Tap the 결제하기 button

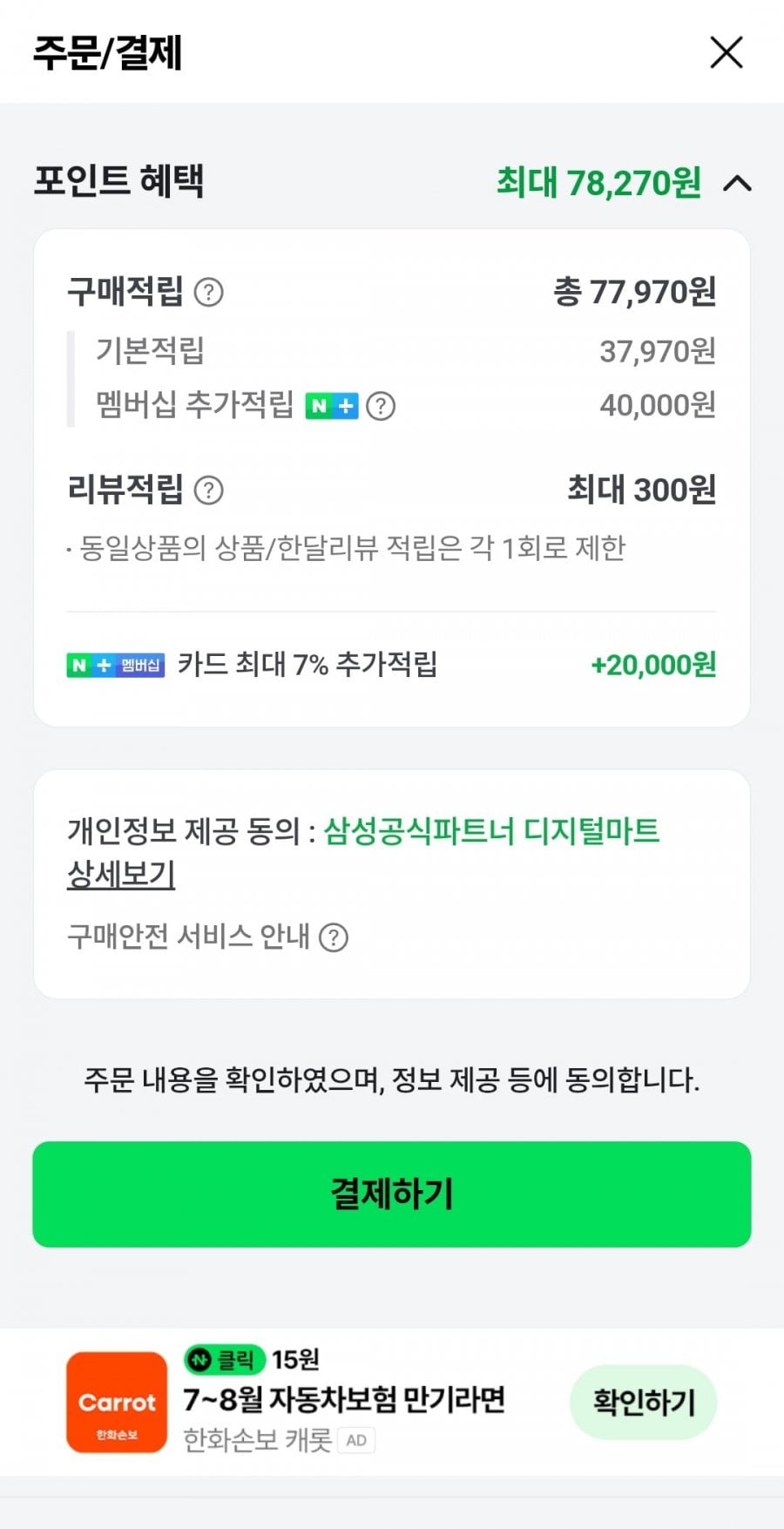coord(392,1194)
